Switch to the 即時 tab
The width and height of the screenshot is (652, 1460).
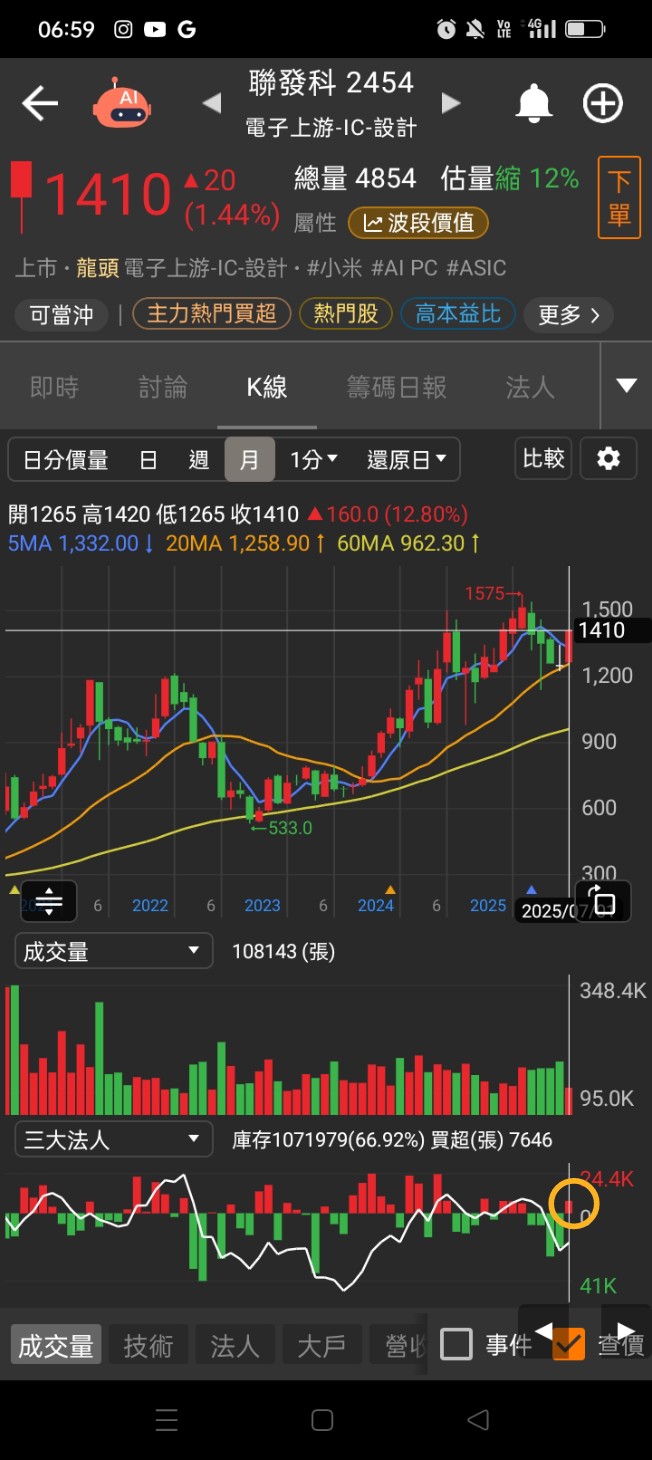[54, 387]
